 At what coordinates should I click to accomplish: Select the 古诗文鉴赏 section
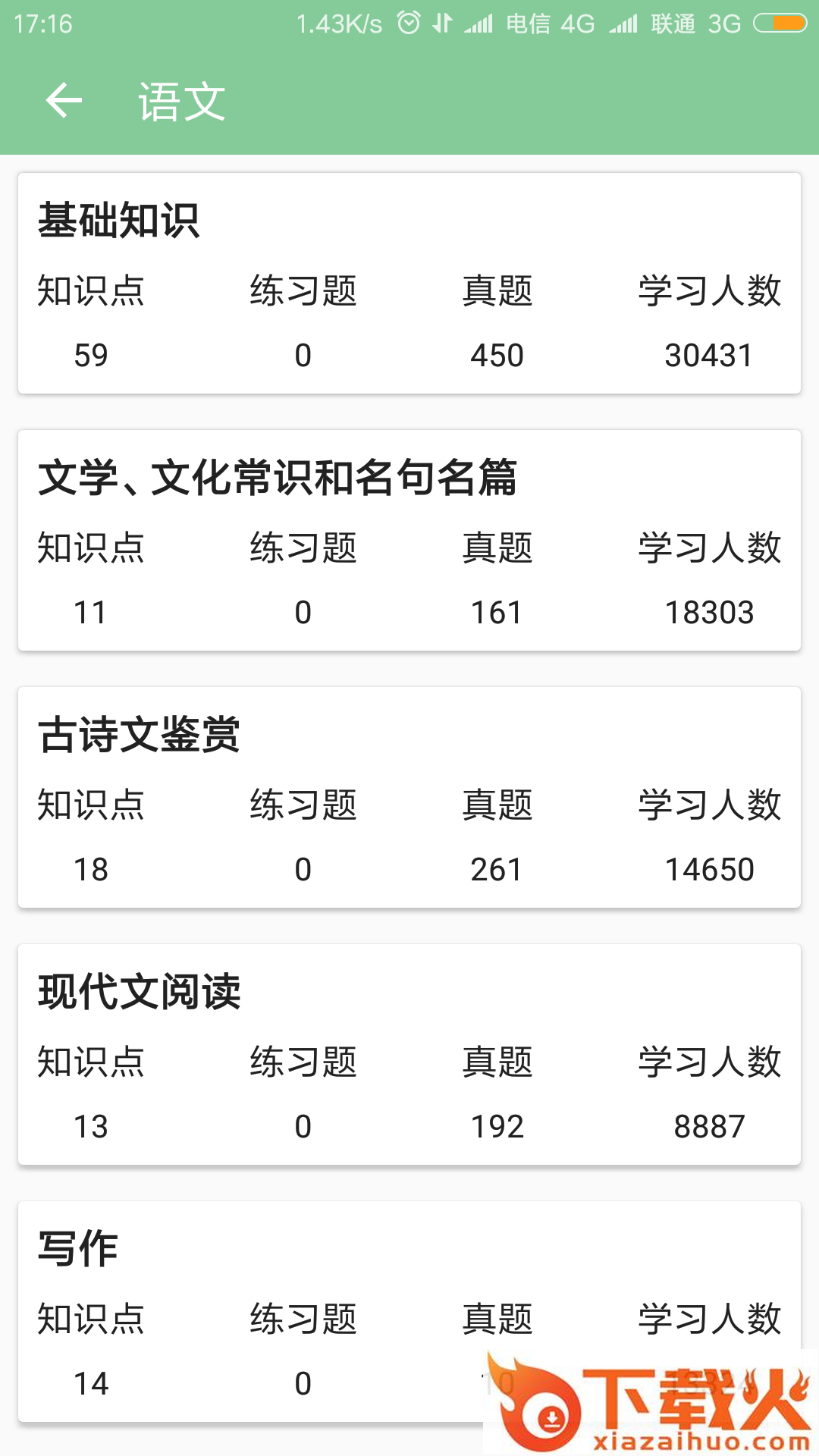point(409,796)
